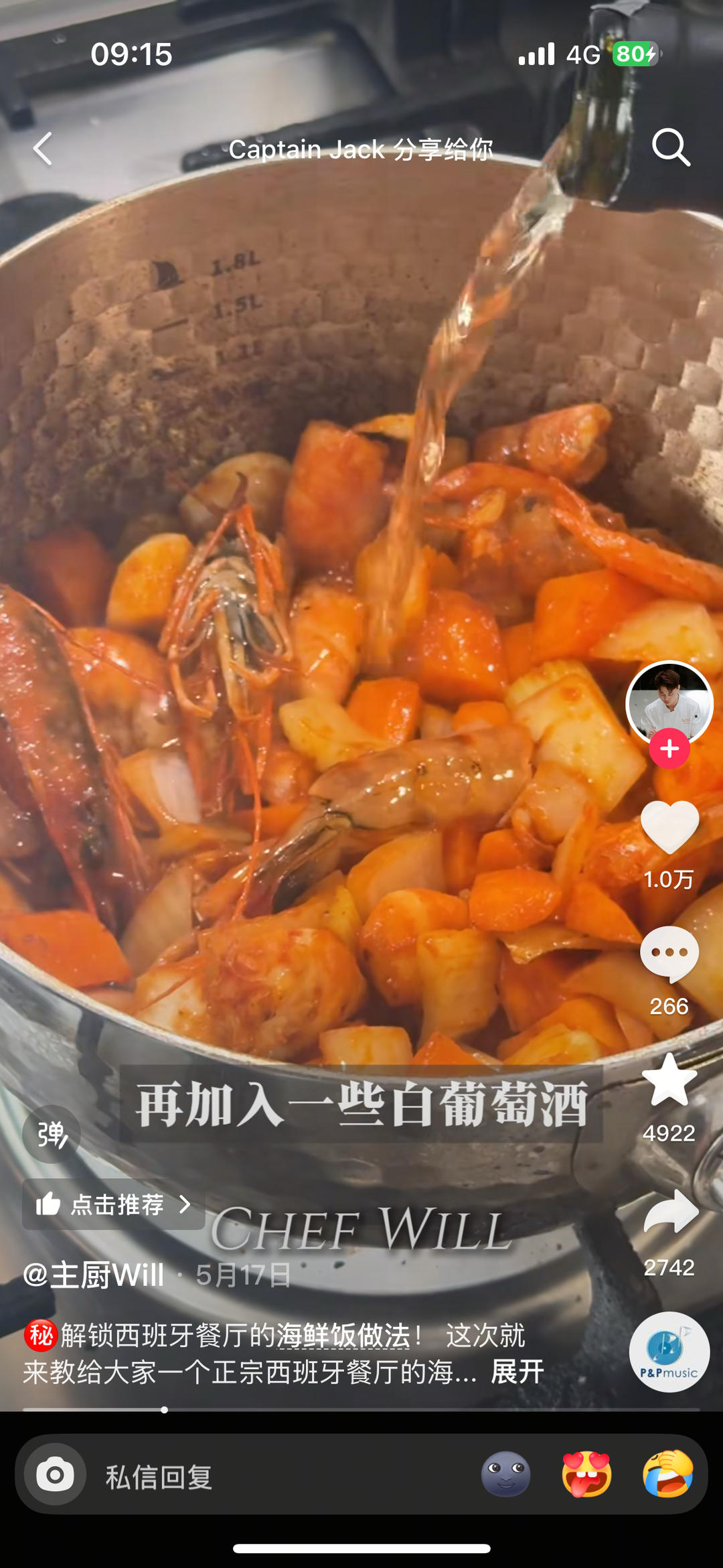Expand the caption with 展开
The width and height of the screenshot is (723, 1568).
(517, 1371)
